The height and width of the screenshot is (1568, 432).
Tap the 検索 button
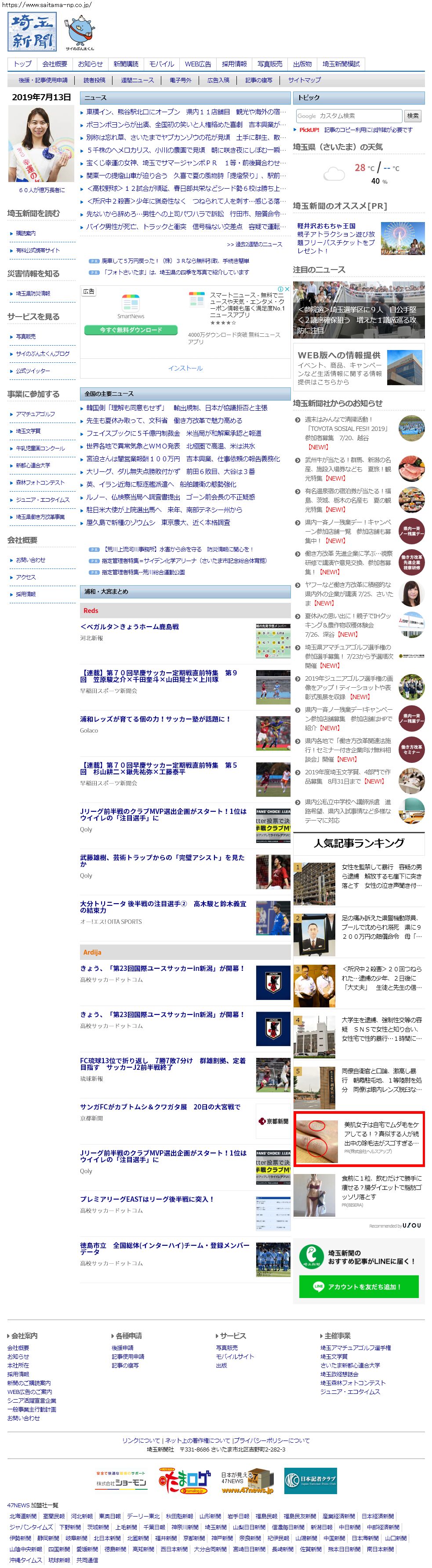(413, 116)
